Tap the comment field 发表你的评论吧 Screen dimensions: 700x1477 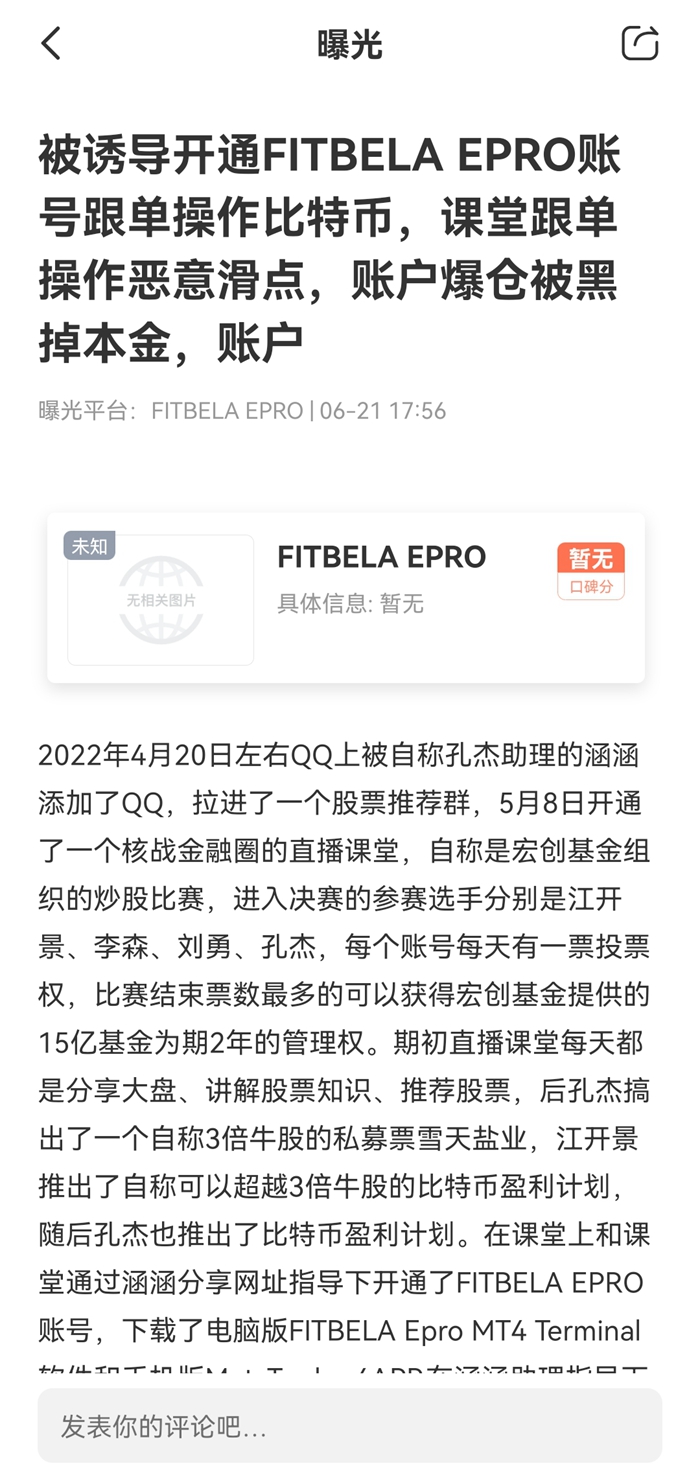(350, 1426)
